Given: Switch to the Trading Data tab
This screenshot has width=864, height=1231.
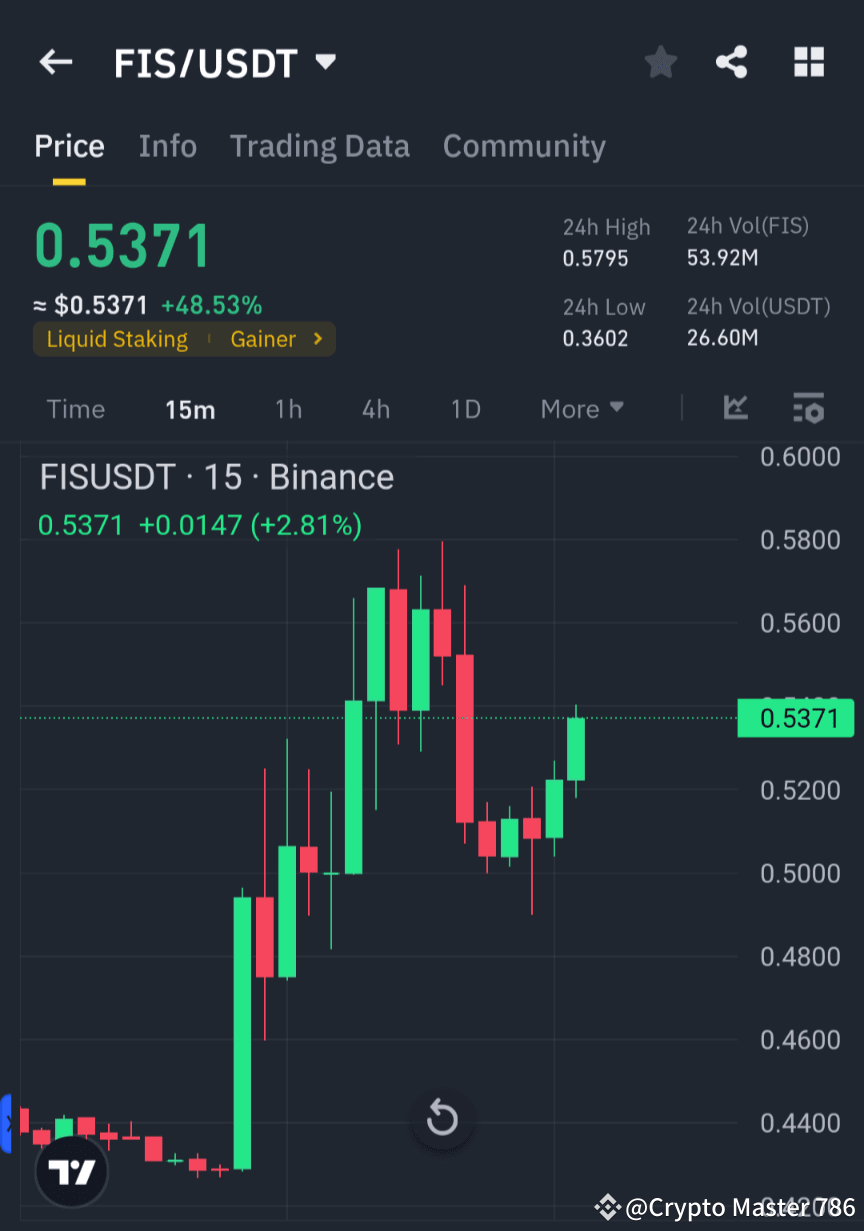Looking at the screenshot, I should (x=320, y=146).
